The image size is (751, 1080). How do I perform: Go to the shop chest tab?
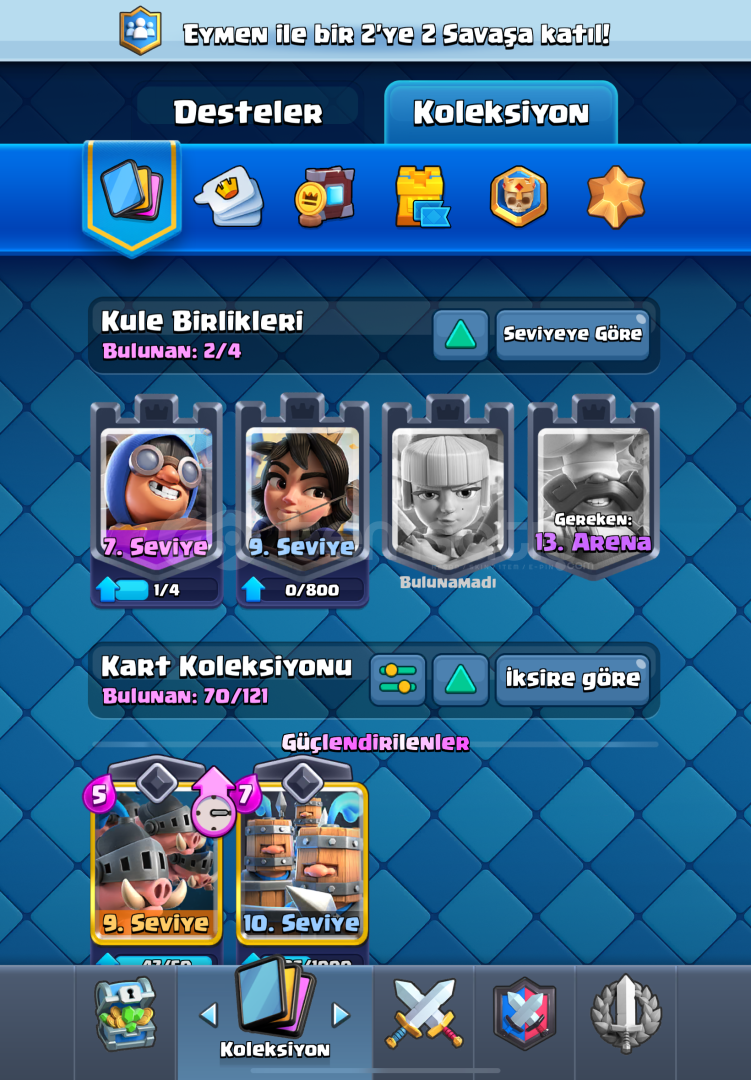click(x=126, y=1015)
